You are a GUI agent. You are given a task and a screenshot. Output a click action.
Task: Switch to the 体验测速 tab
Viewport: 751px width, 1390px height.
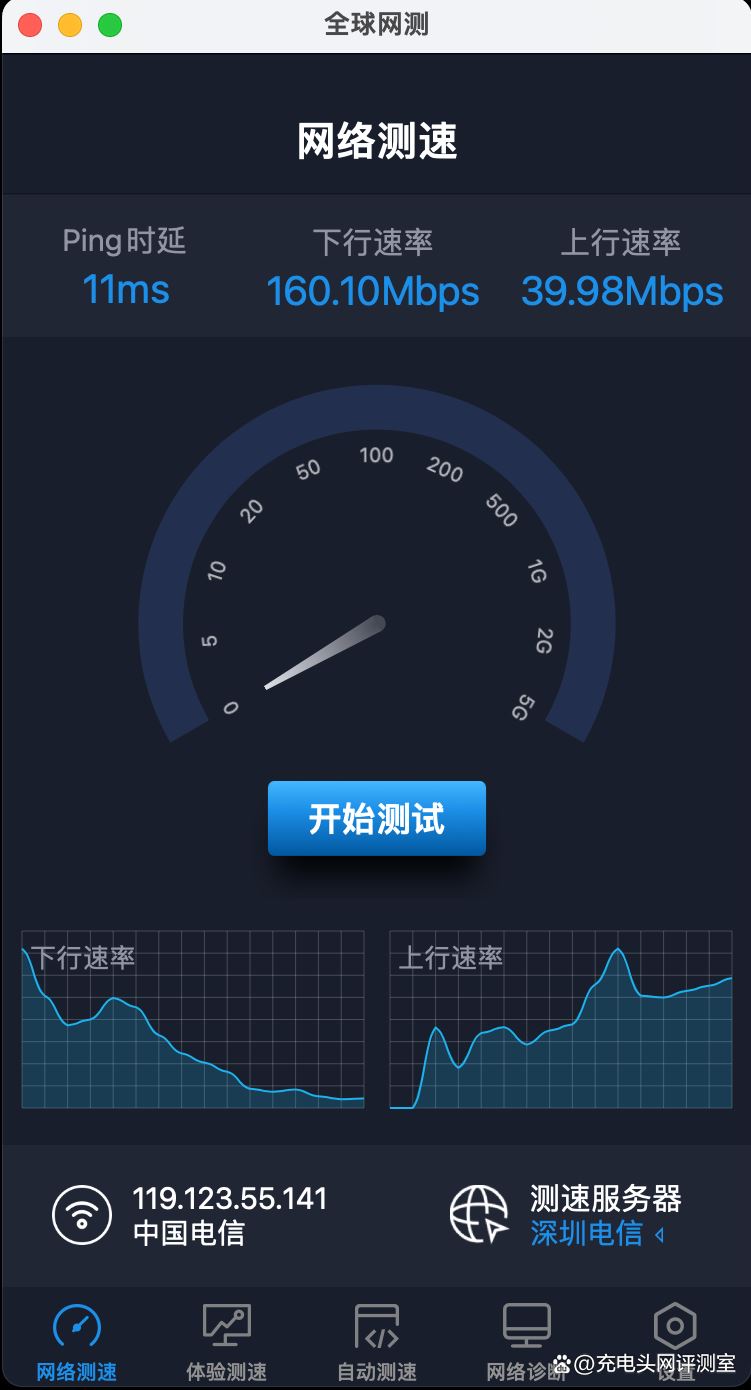[x=227, y=1373]
